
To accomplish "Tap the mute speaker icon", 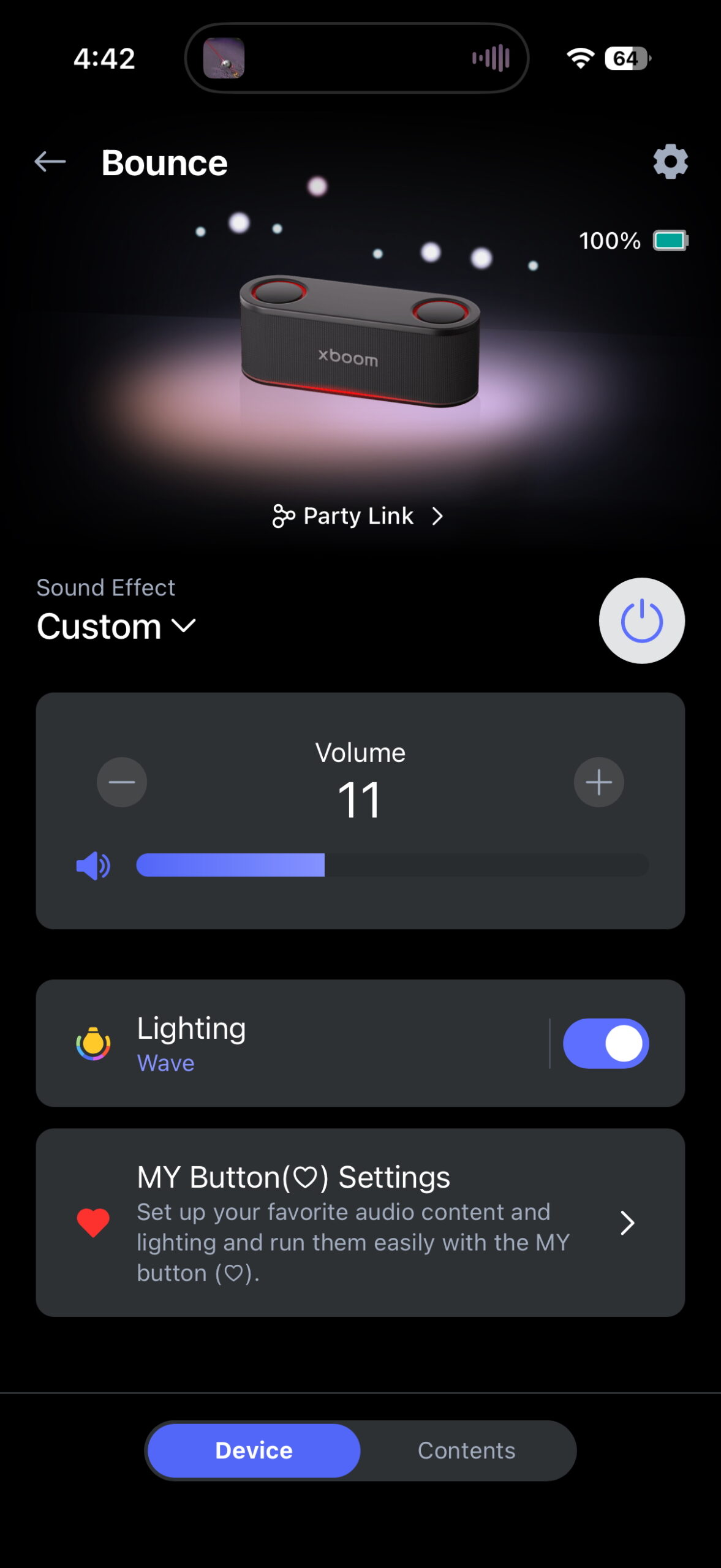I will click(x=92, y=864).
